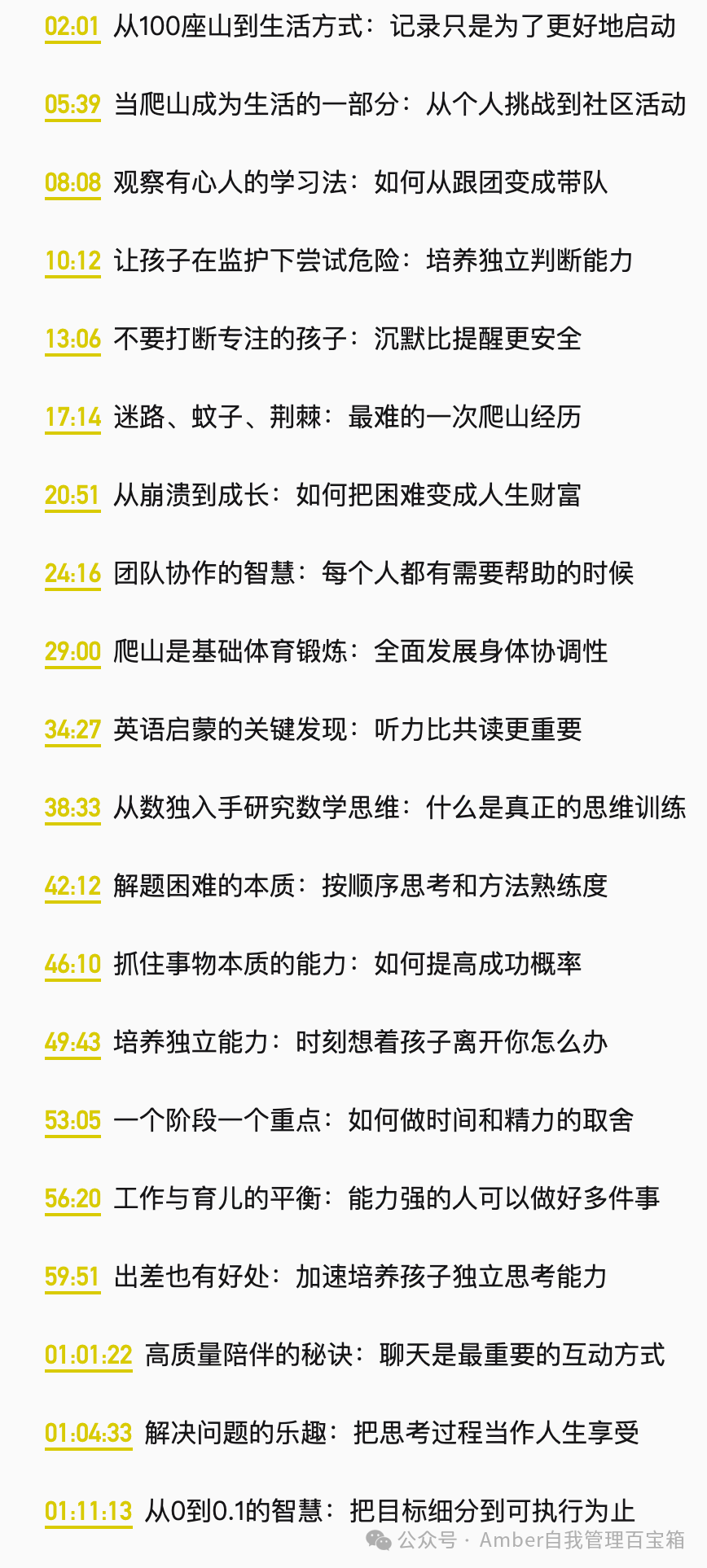Jump to 20:51 in the episode
The width and height of the screenshot is (707, 1568).
72,496
